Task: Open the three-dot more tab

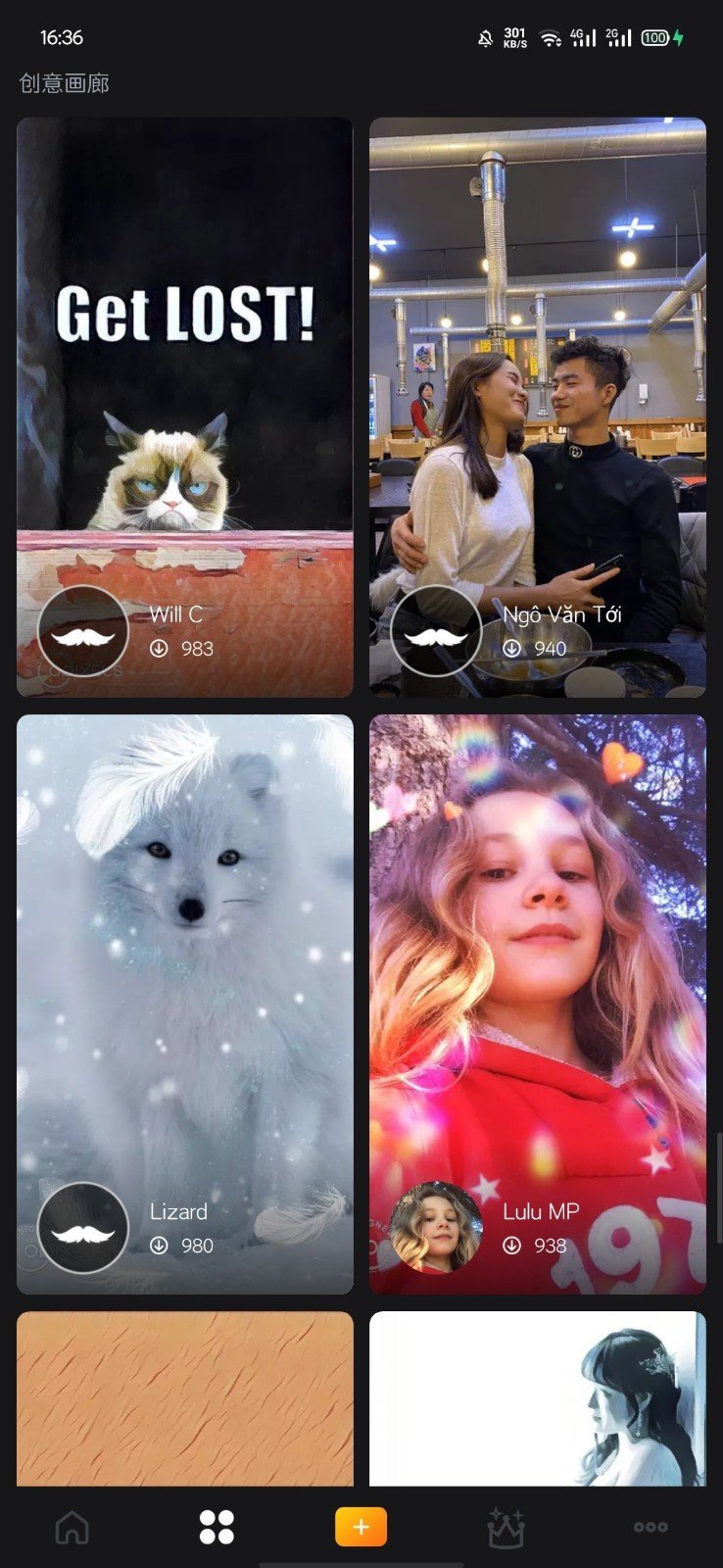Action: click(x=650, y=1527)
